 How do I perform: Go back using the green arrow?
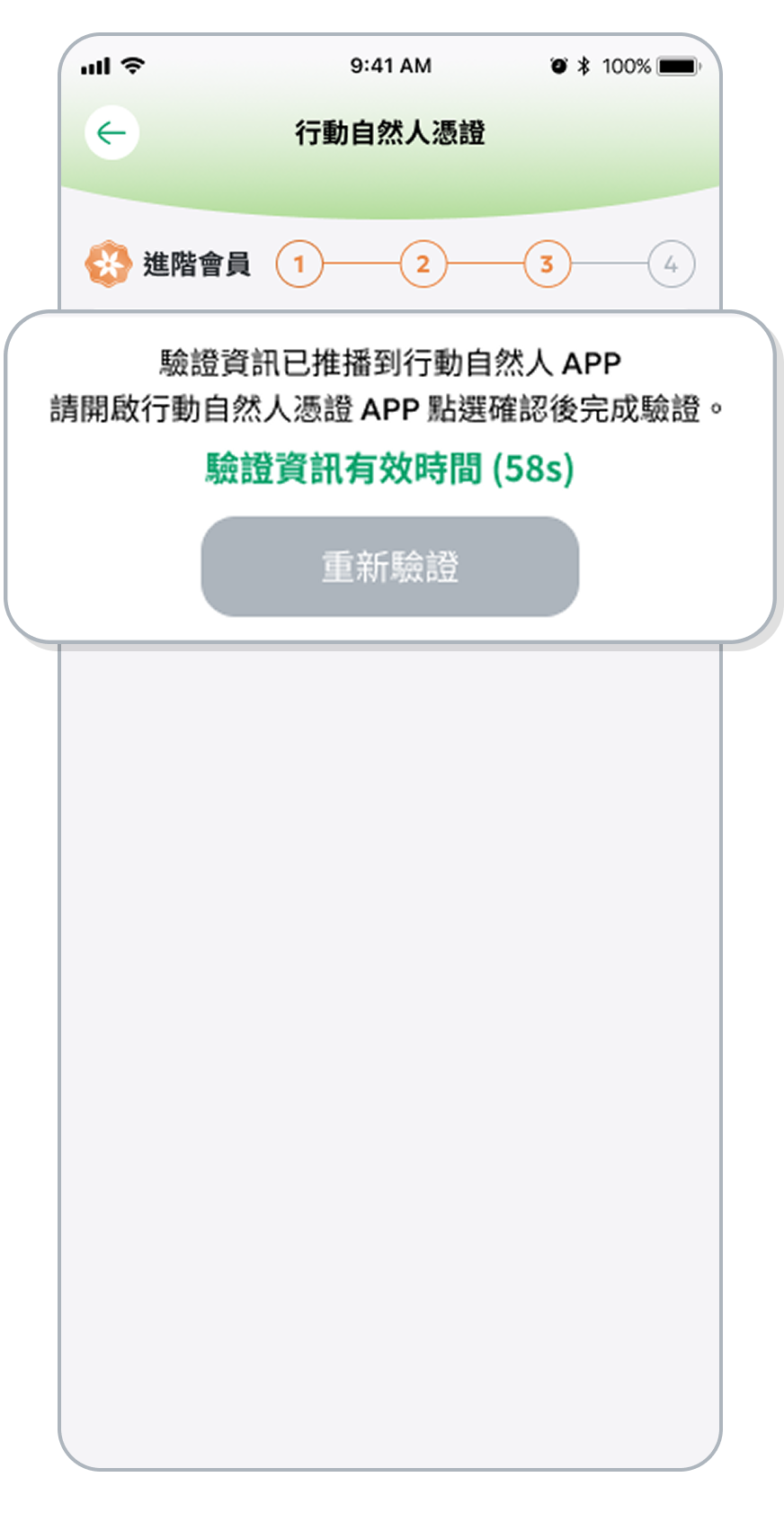click(111, 133)
